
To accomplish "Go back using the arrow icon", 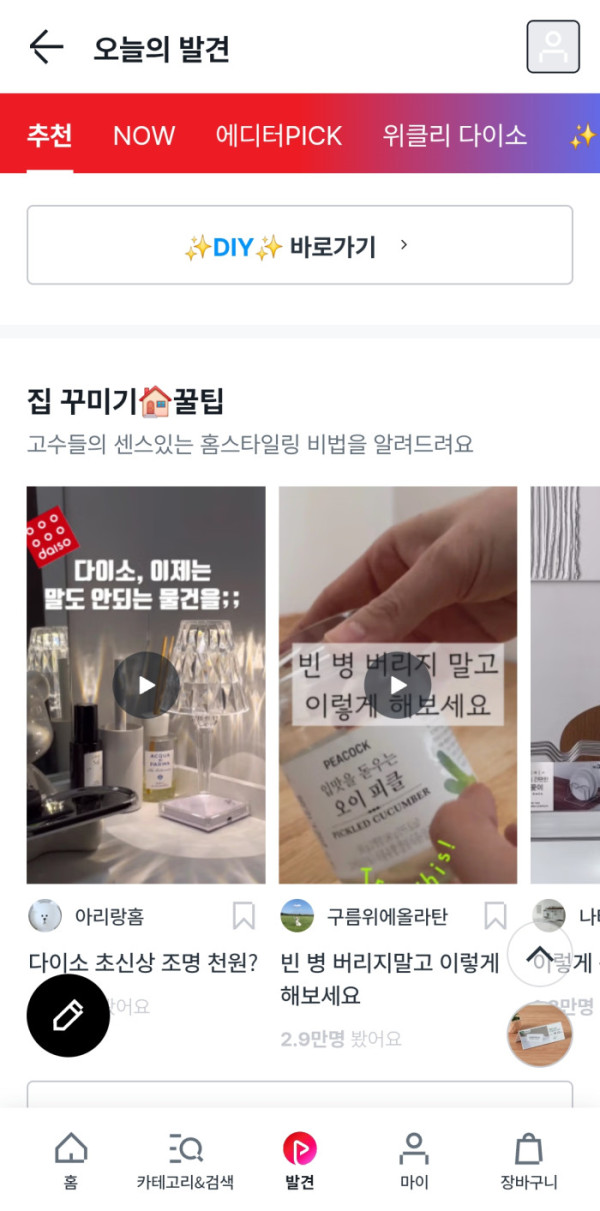I will 46,47.
